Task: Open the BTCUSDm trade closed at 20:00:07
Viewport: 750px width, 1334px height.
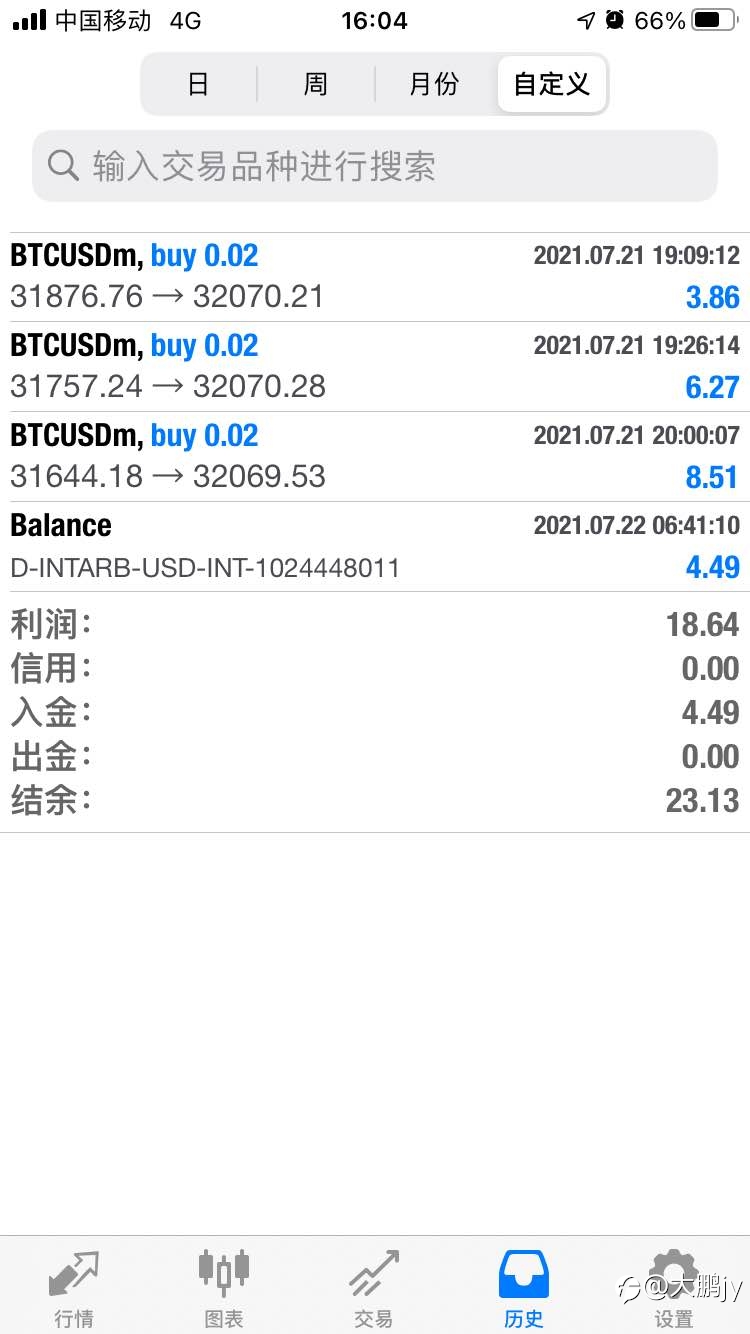Action: pyautogui.click(x=375, y=457)
